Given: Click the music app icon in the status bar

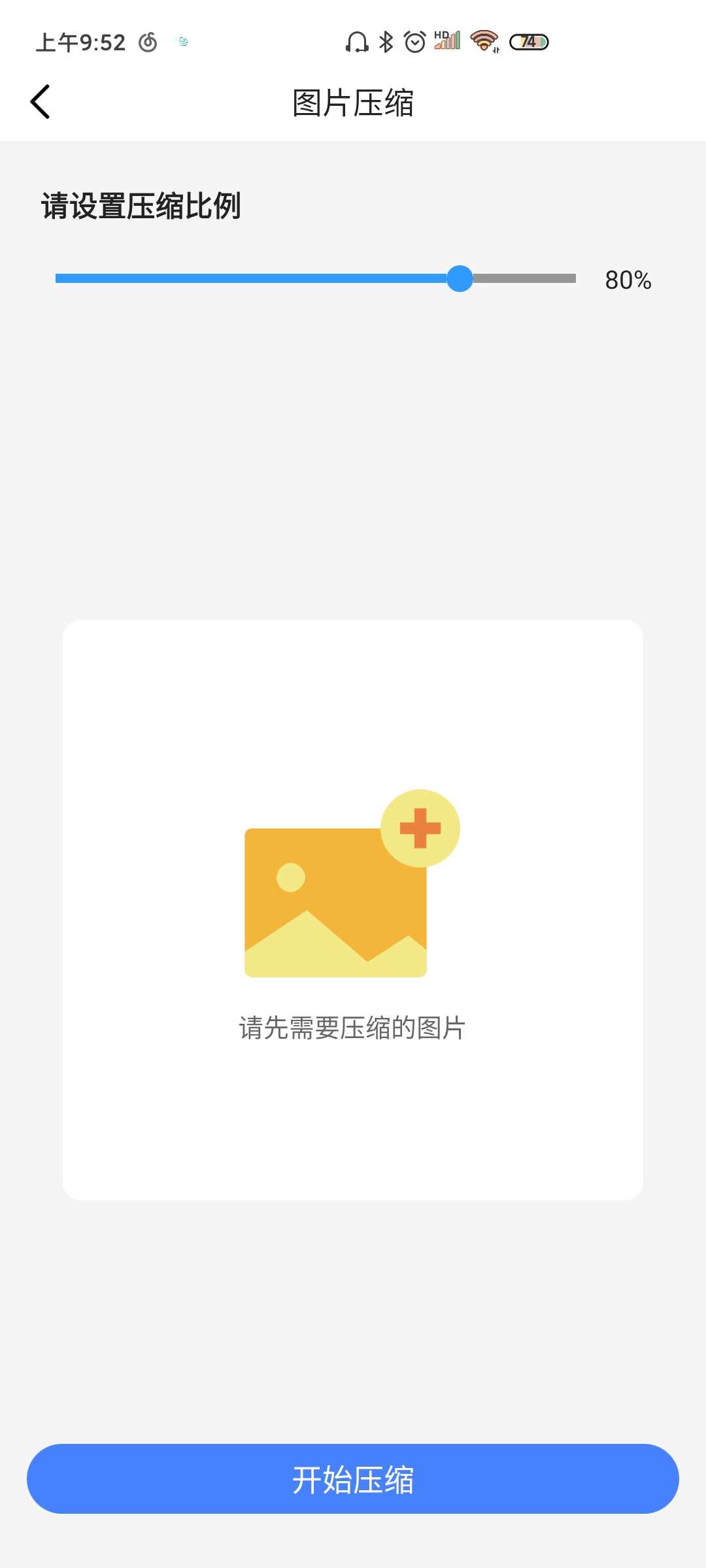Looking at the screenshot, I should pos(147,42).
